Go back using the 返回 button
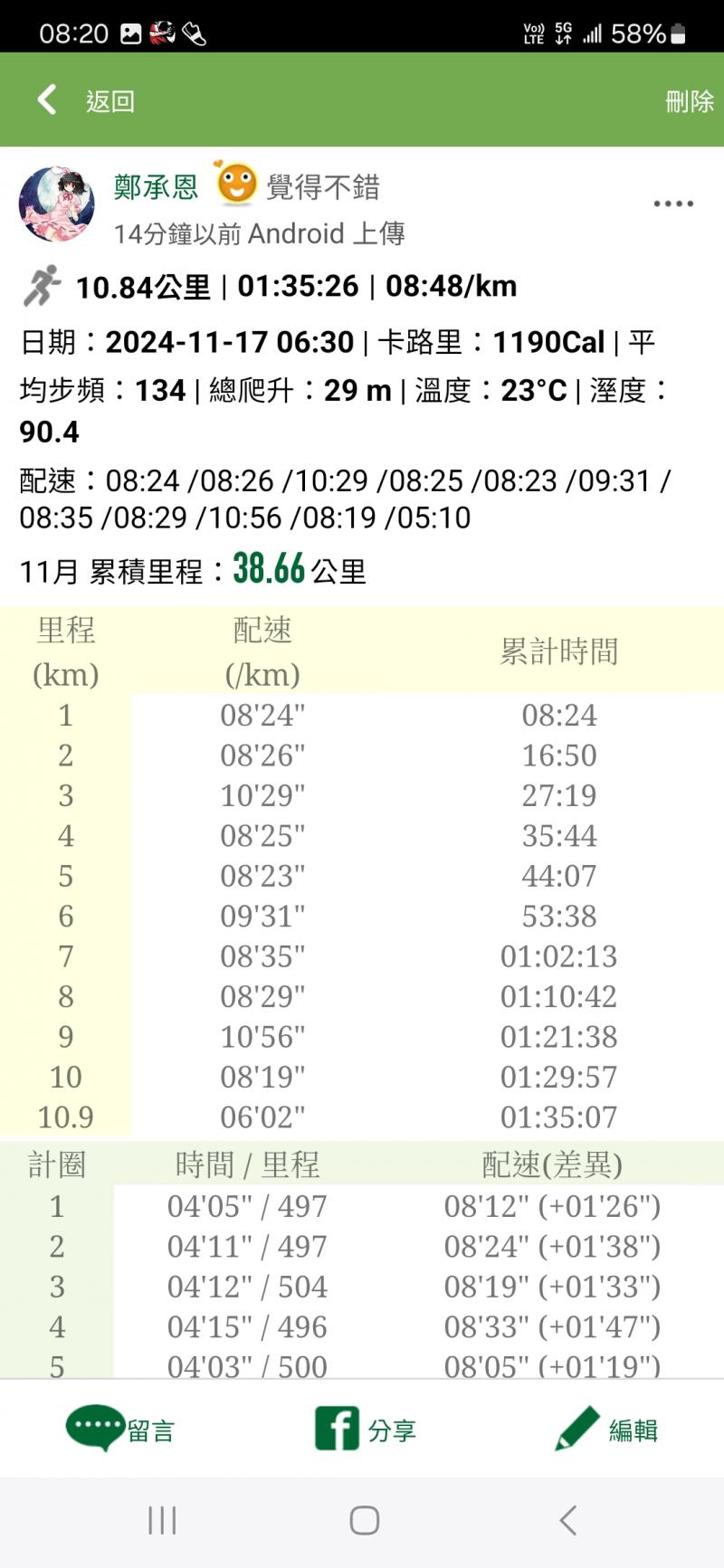This screenshot has height=1568, width=724. pyautogui.click(x=86, y=100)
